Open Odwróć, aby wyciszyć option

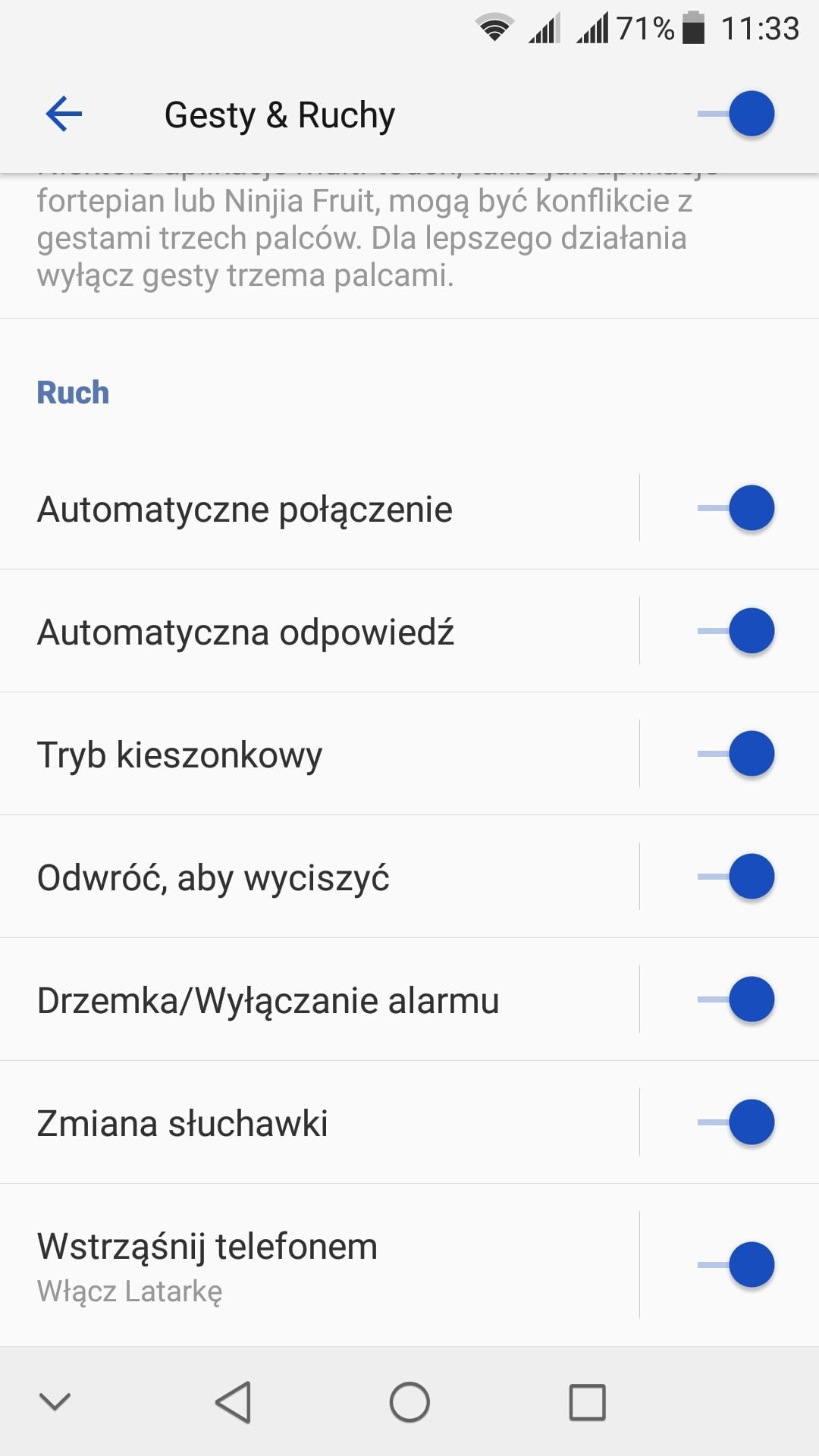(319, 877)
